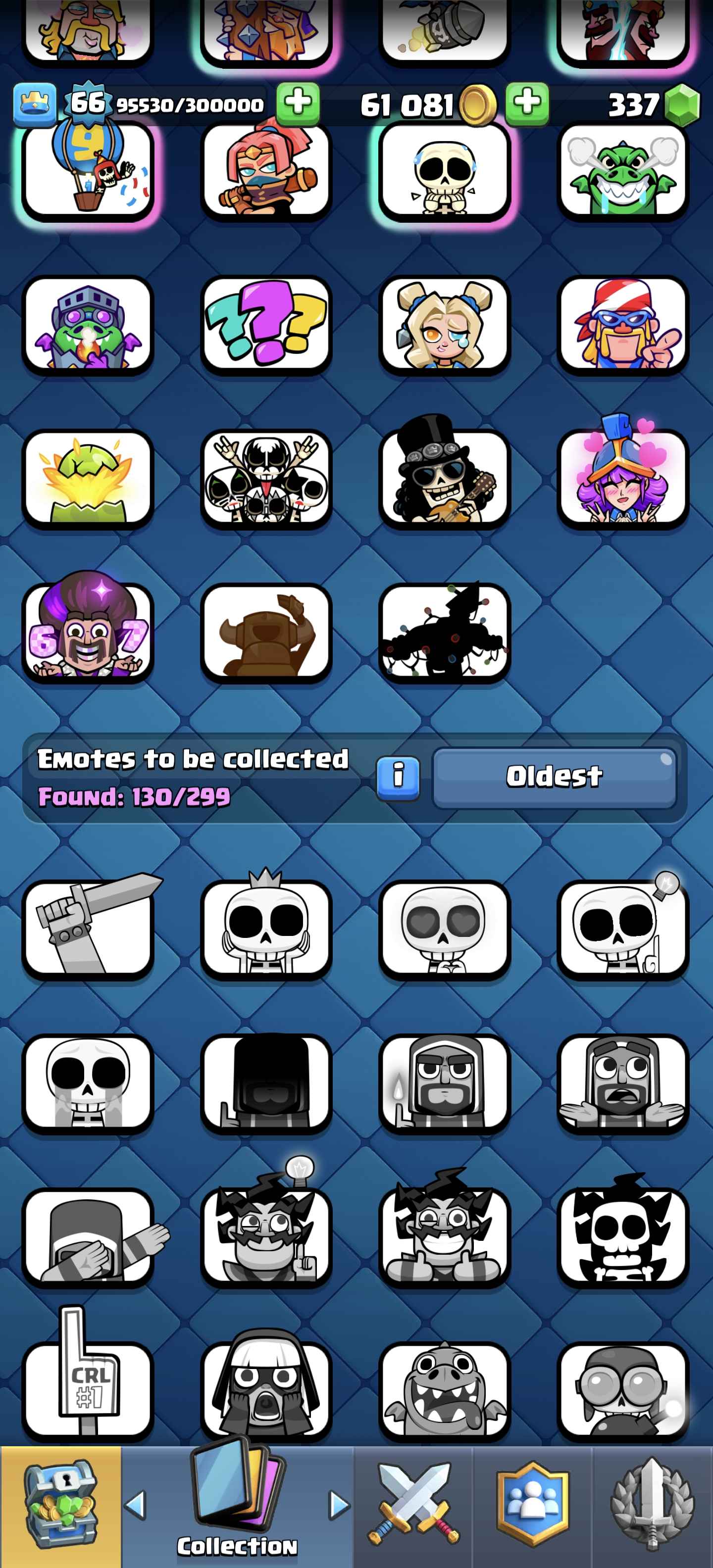
Task: Add gold with the plus button beside 95530/300000
Action: tap(299, 103)
